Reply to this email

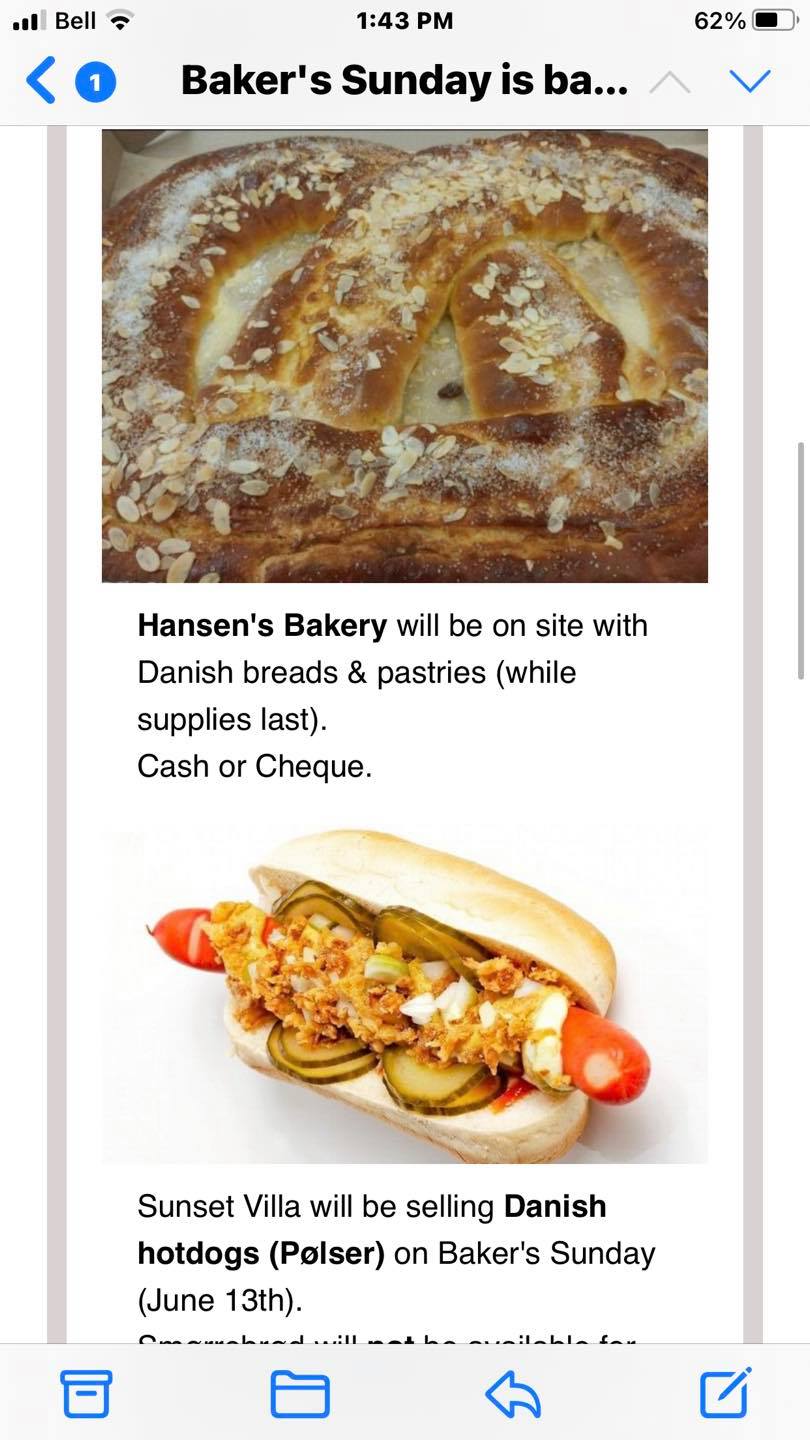[x=513, y=1393]
